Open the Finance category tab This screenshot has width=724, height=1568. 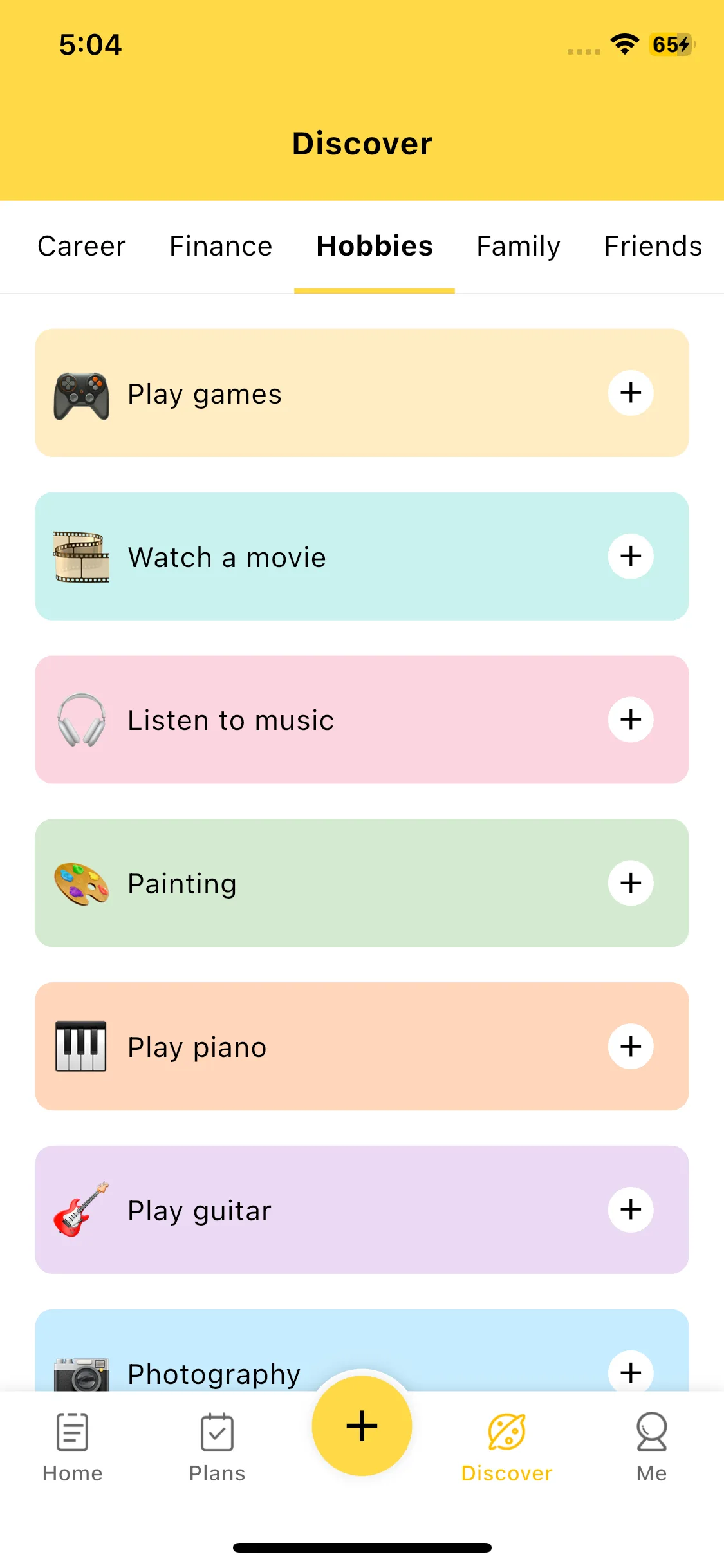(x=221, y=247)
